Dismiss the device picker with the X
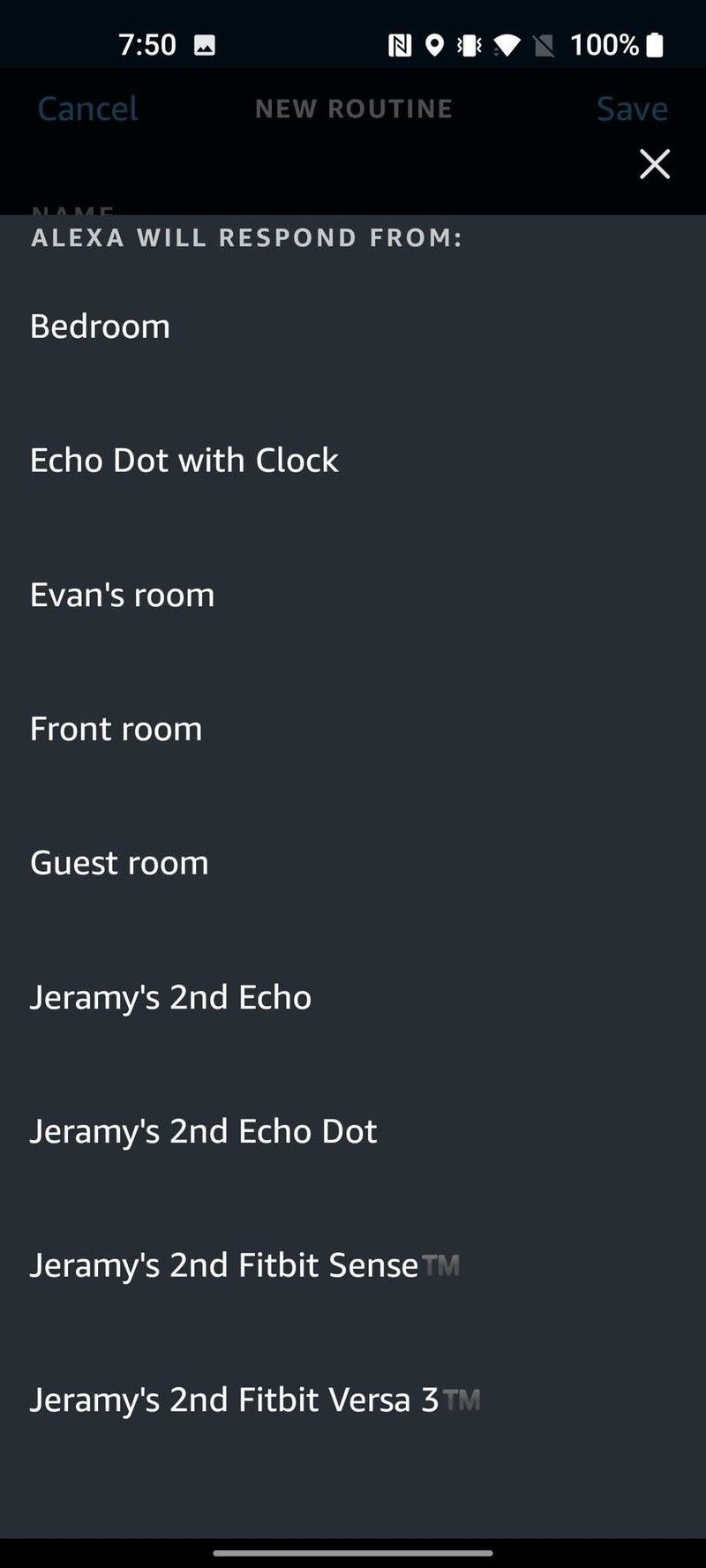 click(654, 164)
